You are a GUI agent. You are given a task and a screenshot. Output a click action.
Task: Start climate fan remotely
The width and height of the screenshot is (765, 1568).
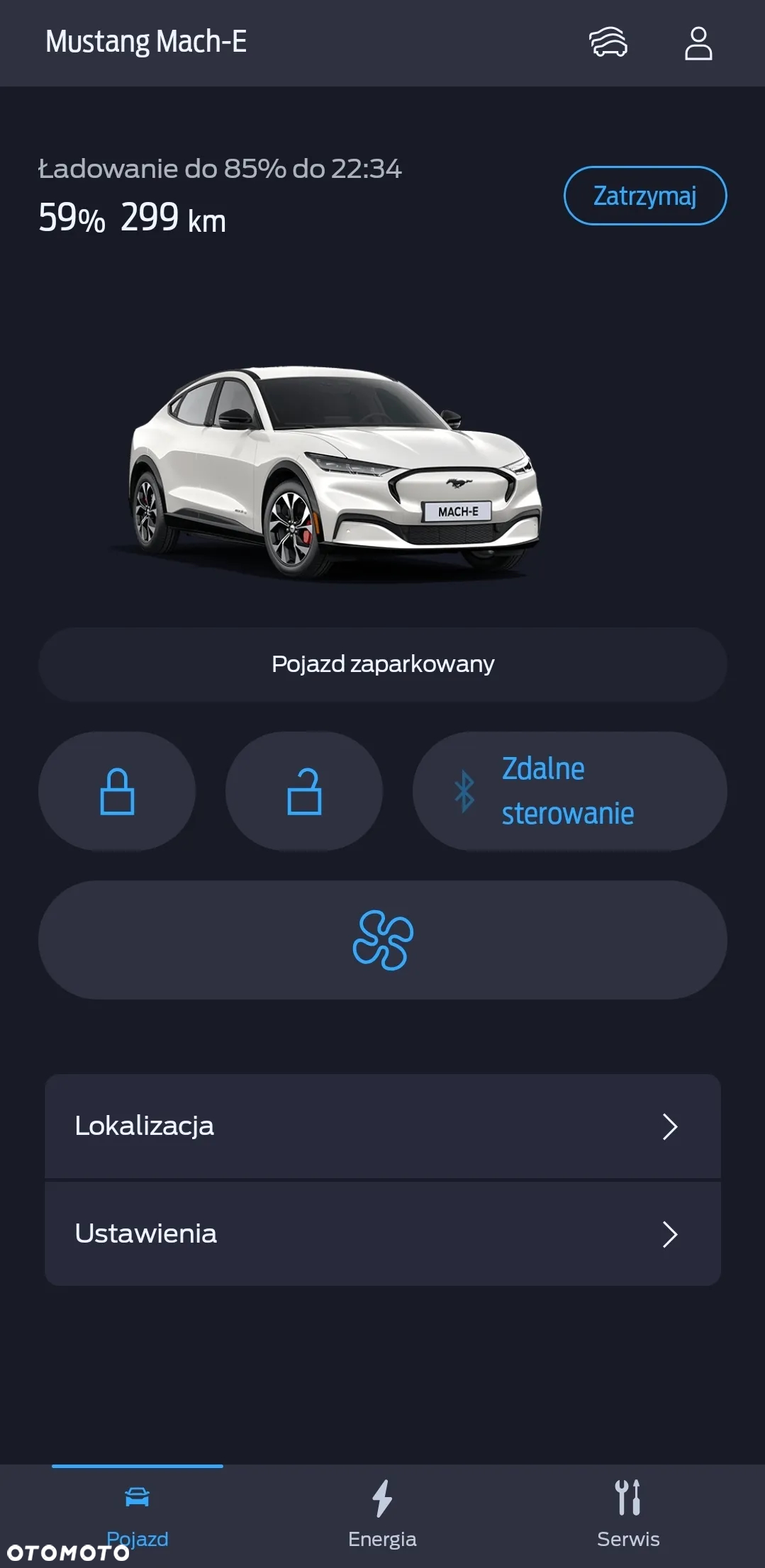pos(383,940)
